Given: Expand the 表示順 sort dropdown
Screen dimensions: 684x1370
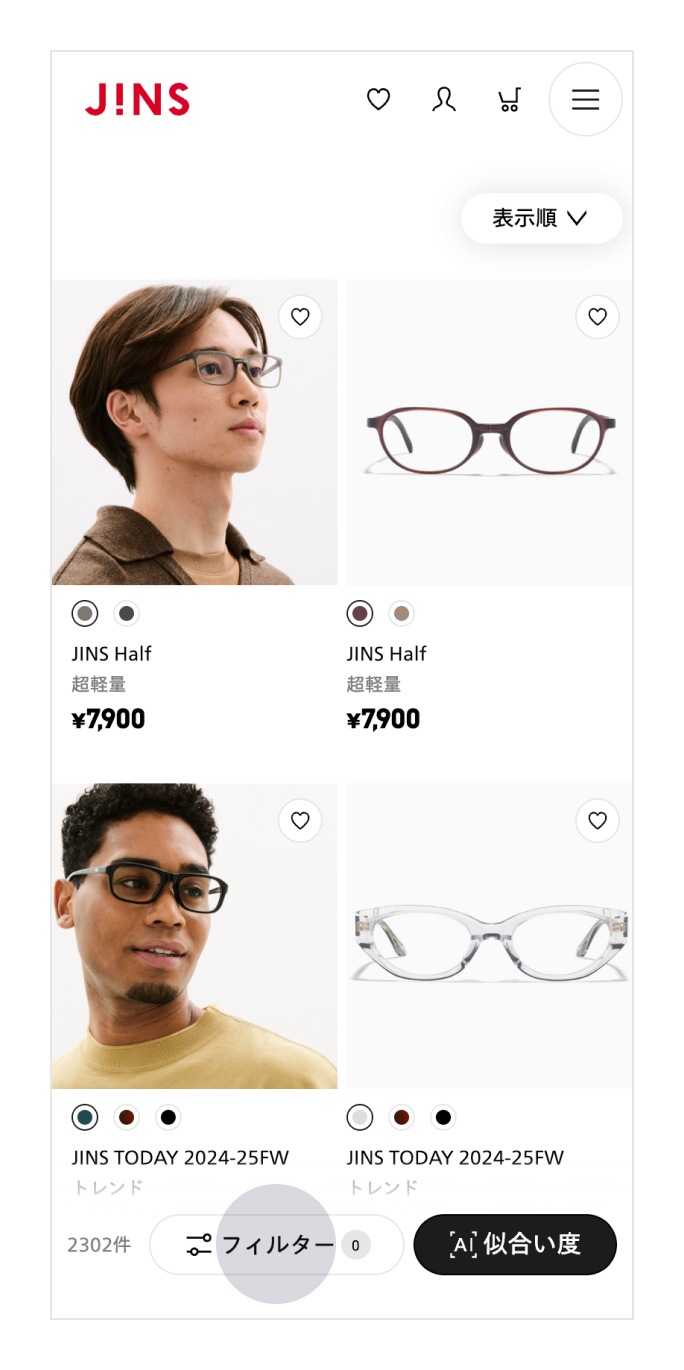Looking at the screenshot, I should pos(541,218).
